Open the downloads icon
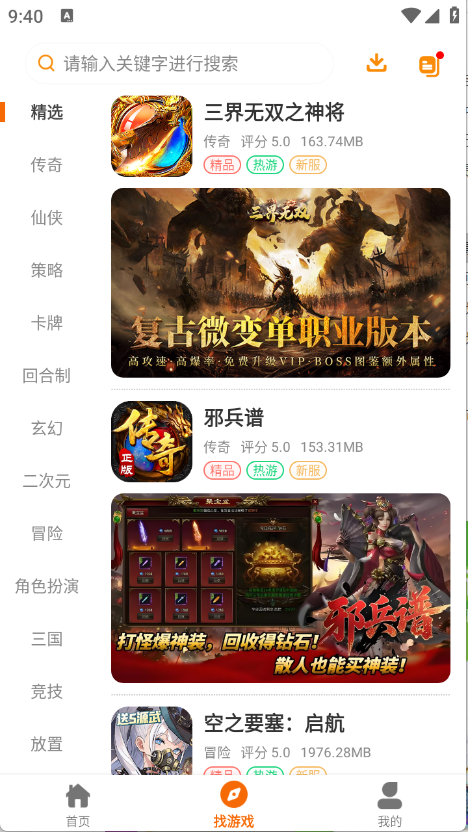 (x=376, y=63)
